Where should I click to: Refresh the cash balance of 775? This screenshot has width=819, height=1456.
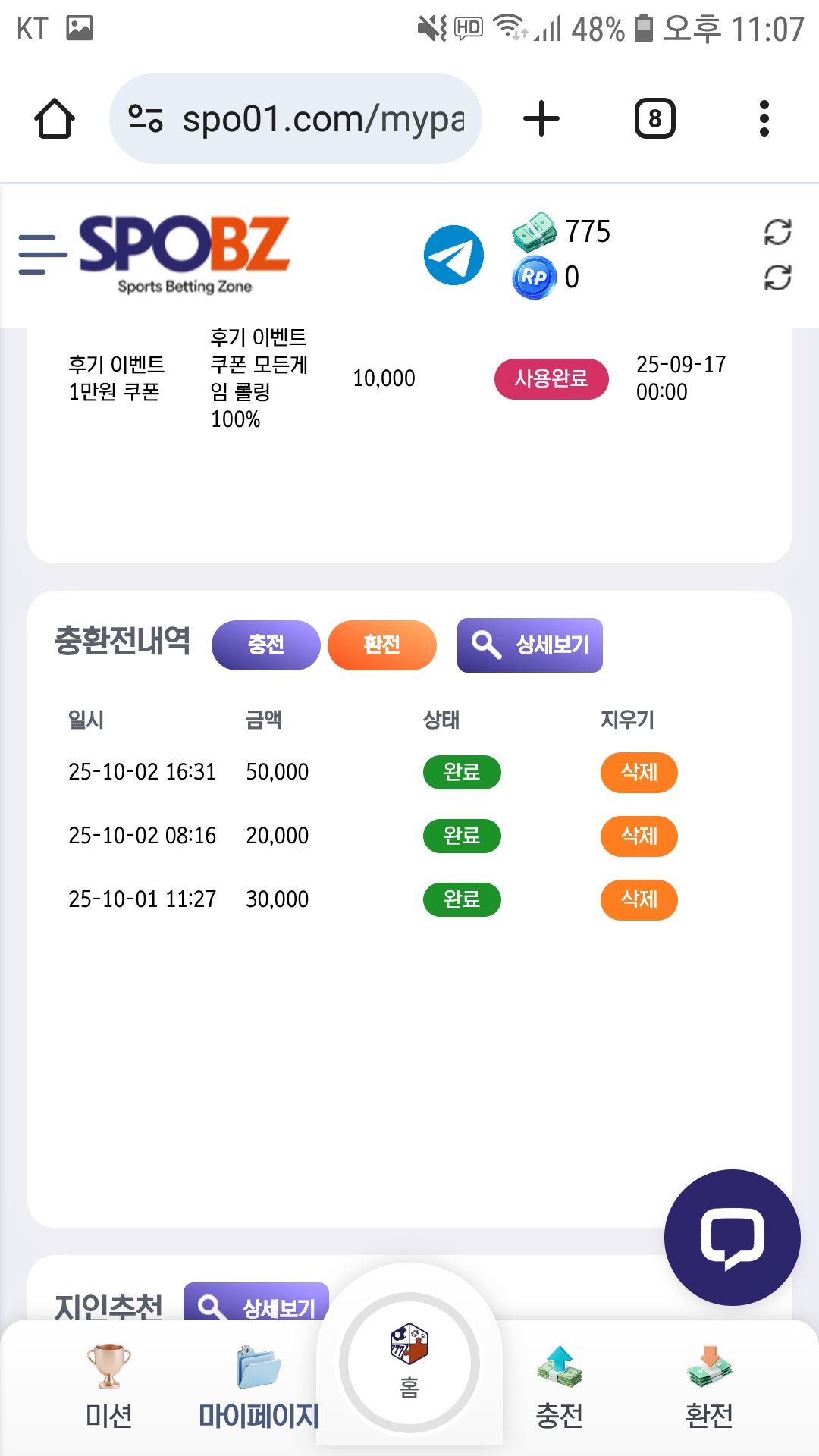777,232
